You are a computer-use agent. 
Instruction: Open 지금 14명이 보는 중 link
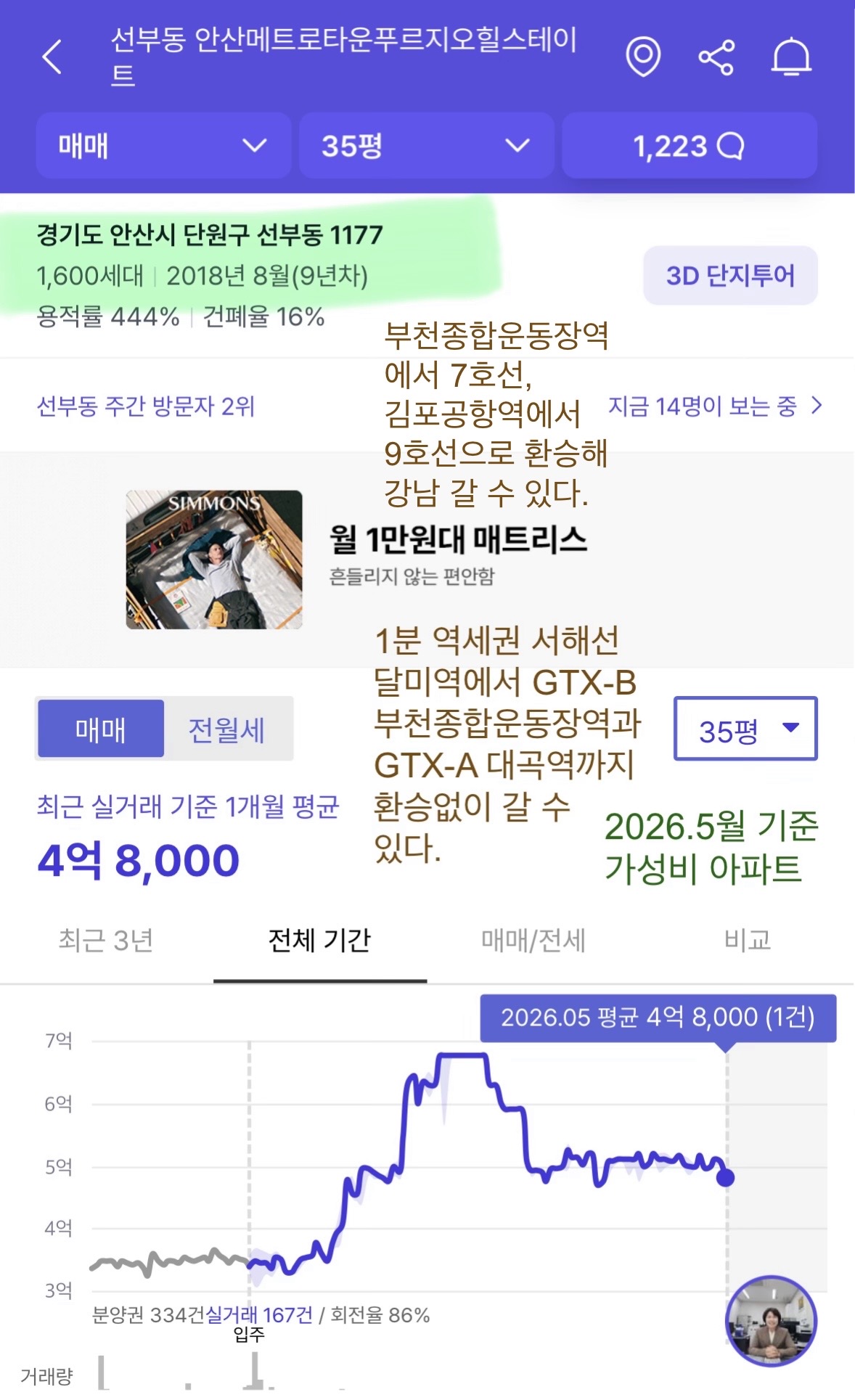(x=715, y=406)
